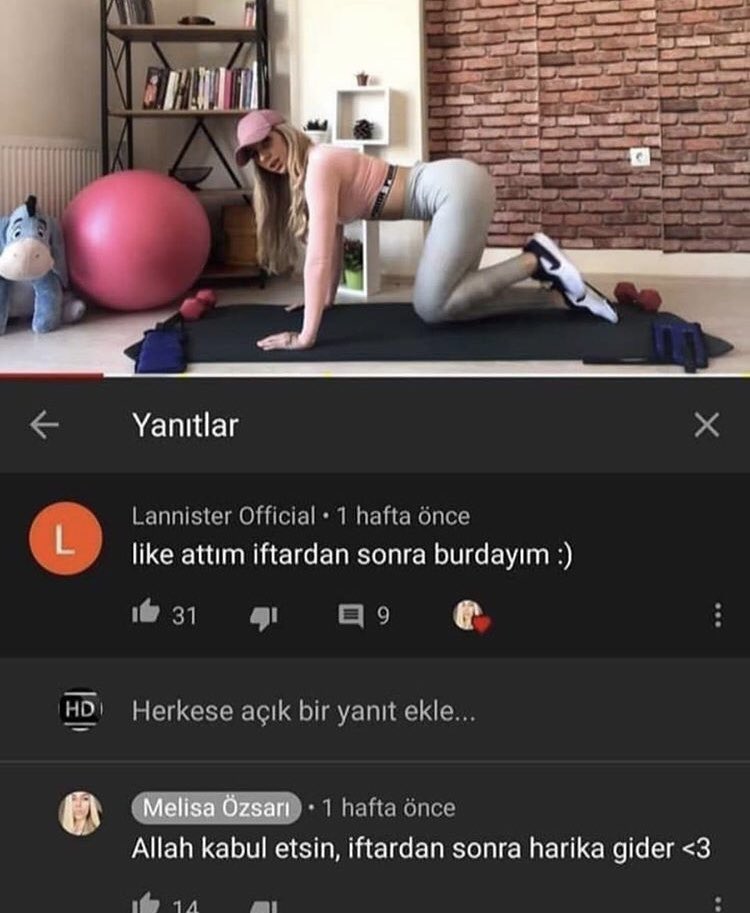Go back from the Yanıtlar replies panel
This screenshot has height=913, width=750.
[44, 426]
